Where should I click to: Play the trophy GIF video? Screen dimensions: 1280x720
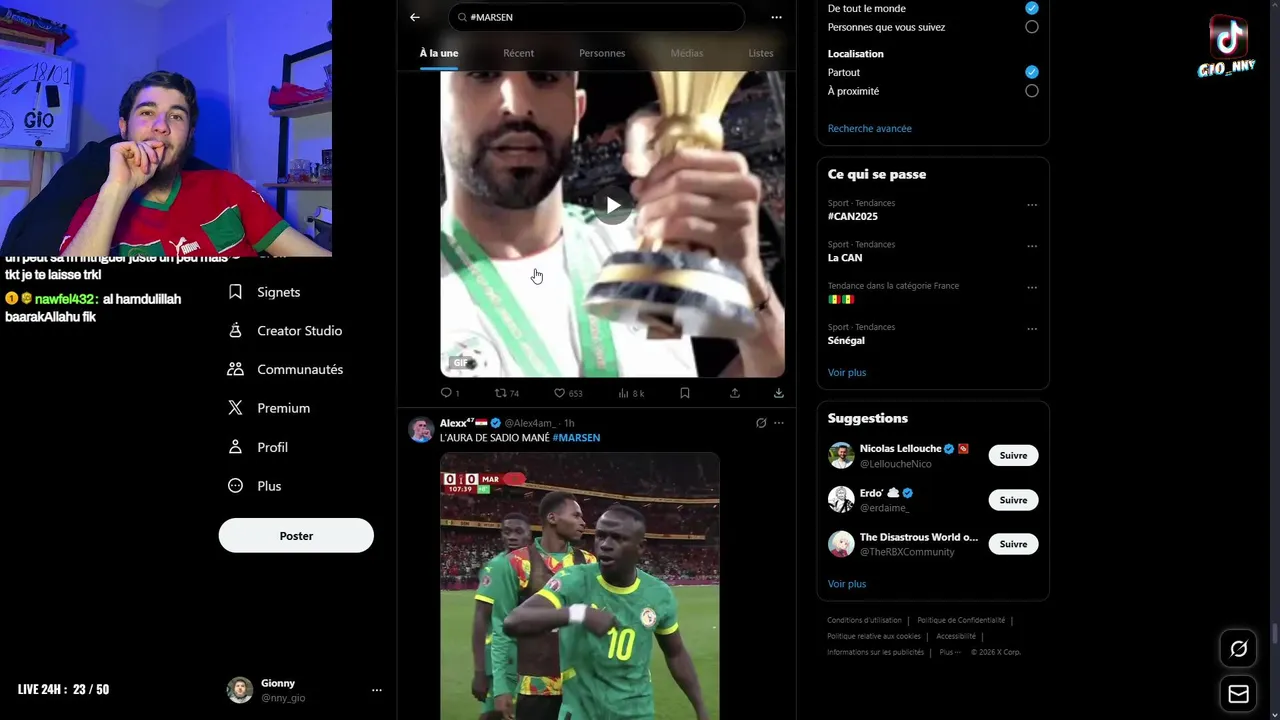pos(613,206)
